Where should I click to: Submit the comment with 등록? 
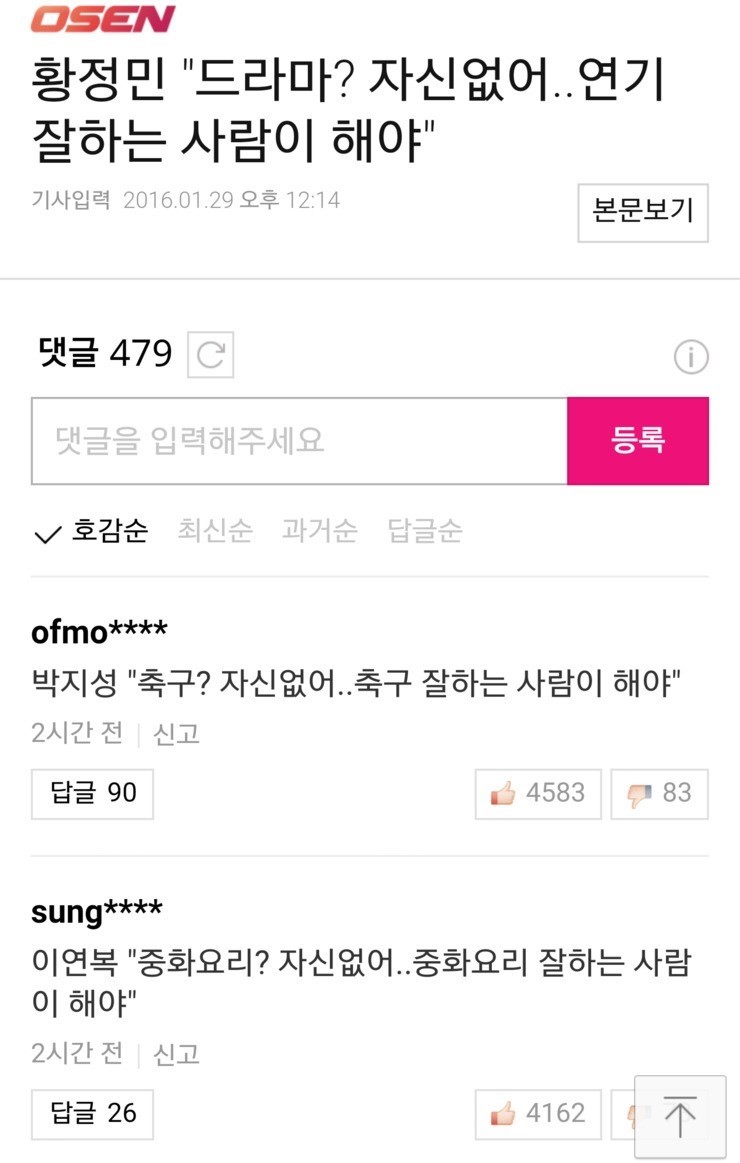click(x=638, y=441)
